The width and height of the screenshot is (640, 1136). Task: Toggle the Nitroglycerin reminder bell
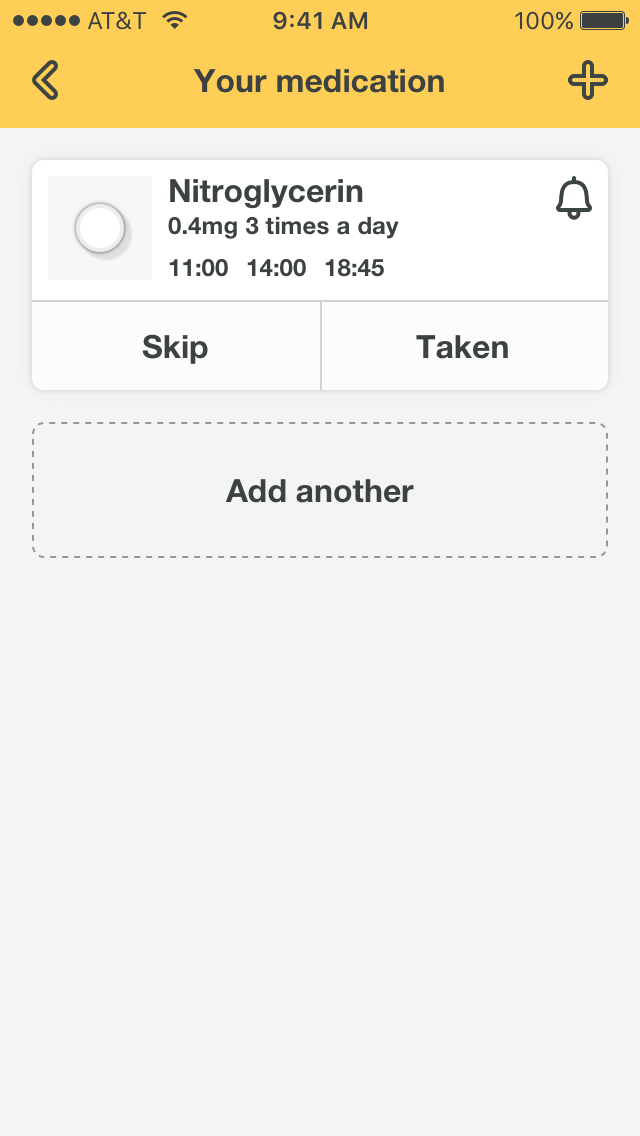coord(574,198)
